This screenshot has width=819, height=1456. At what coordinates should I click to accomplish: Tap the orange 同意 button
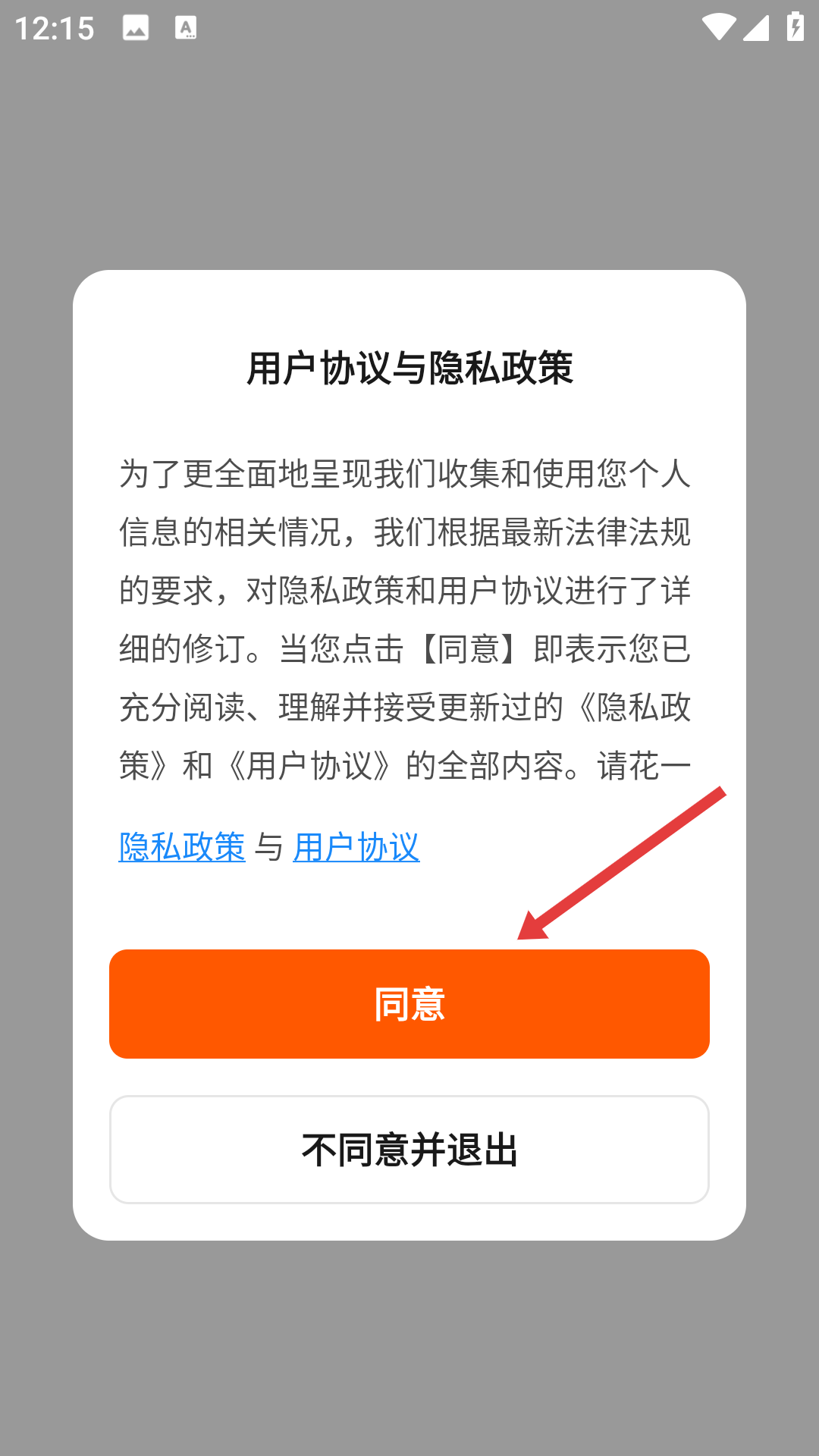coord(409,1003)
